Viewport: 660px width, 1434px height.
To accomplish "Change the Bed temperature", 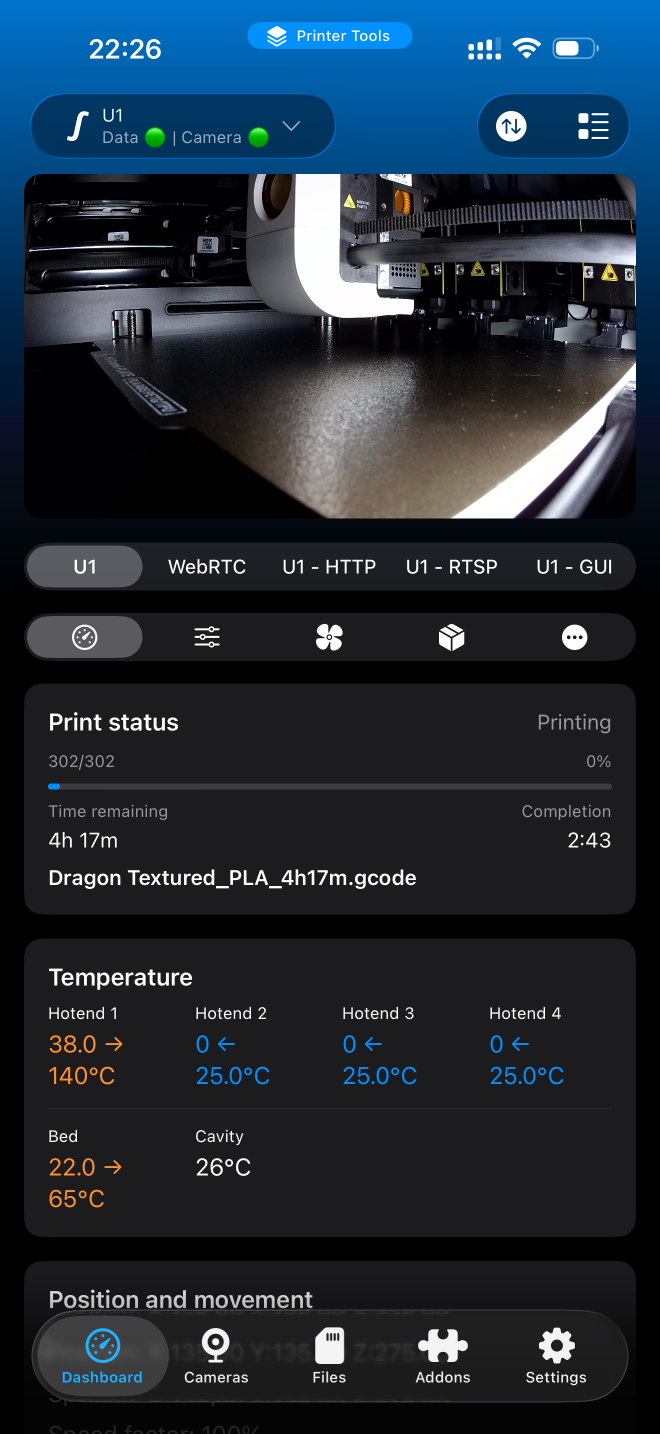I will point(84,1183).
